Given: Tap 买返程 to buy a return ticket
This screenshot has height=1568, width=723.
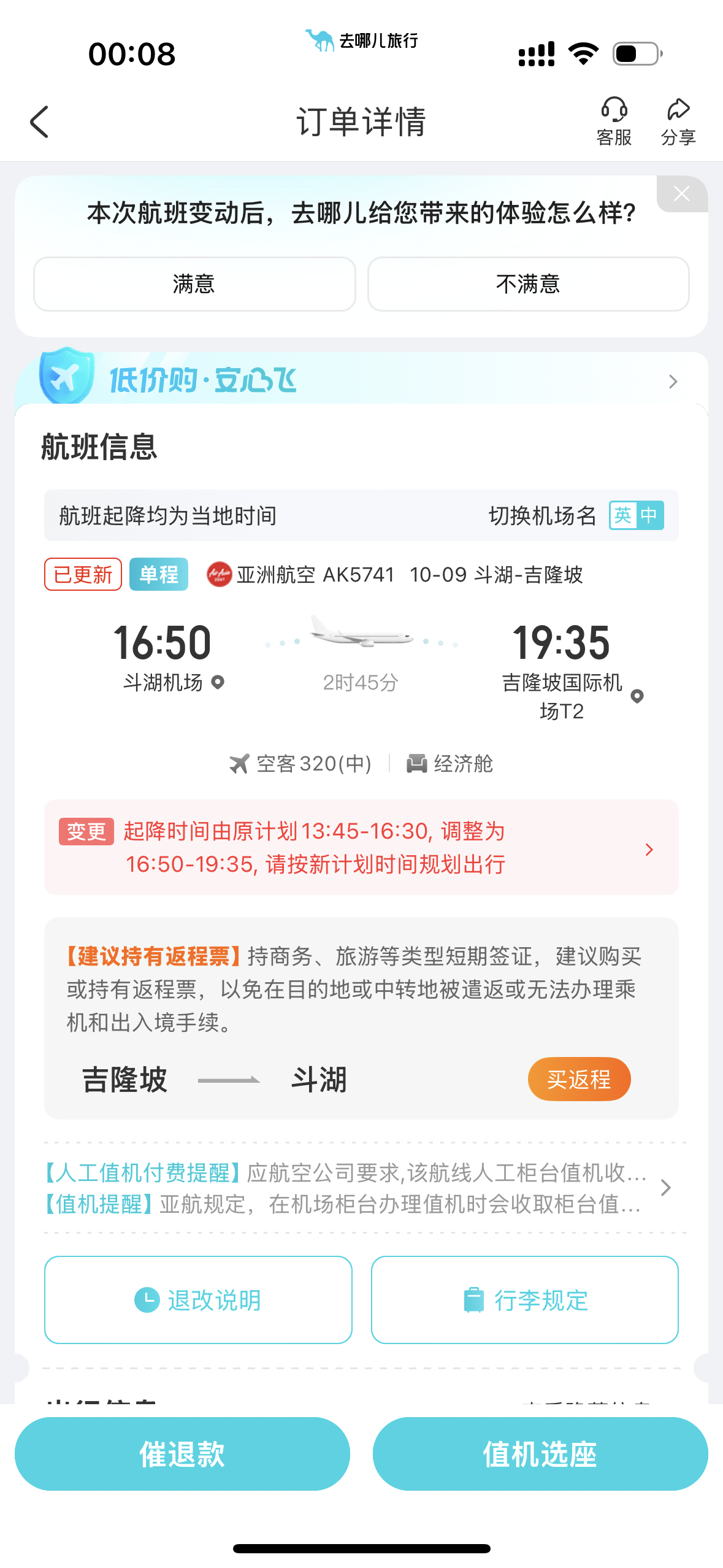Looking at the screenshot, I should point(579,1079).
